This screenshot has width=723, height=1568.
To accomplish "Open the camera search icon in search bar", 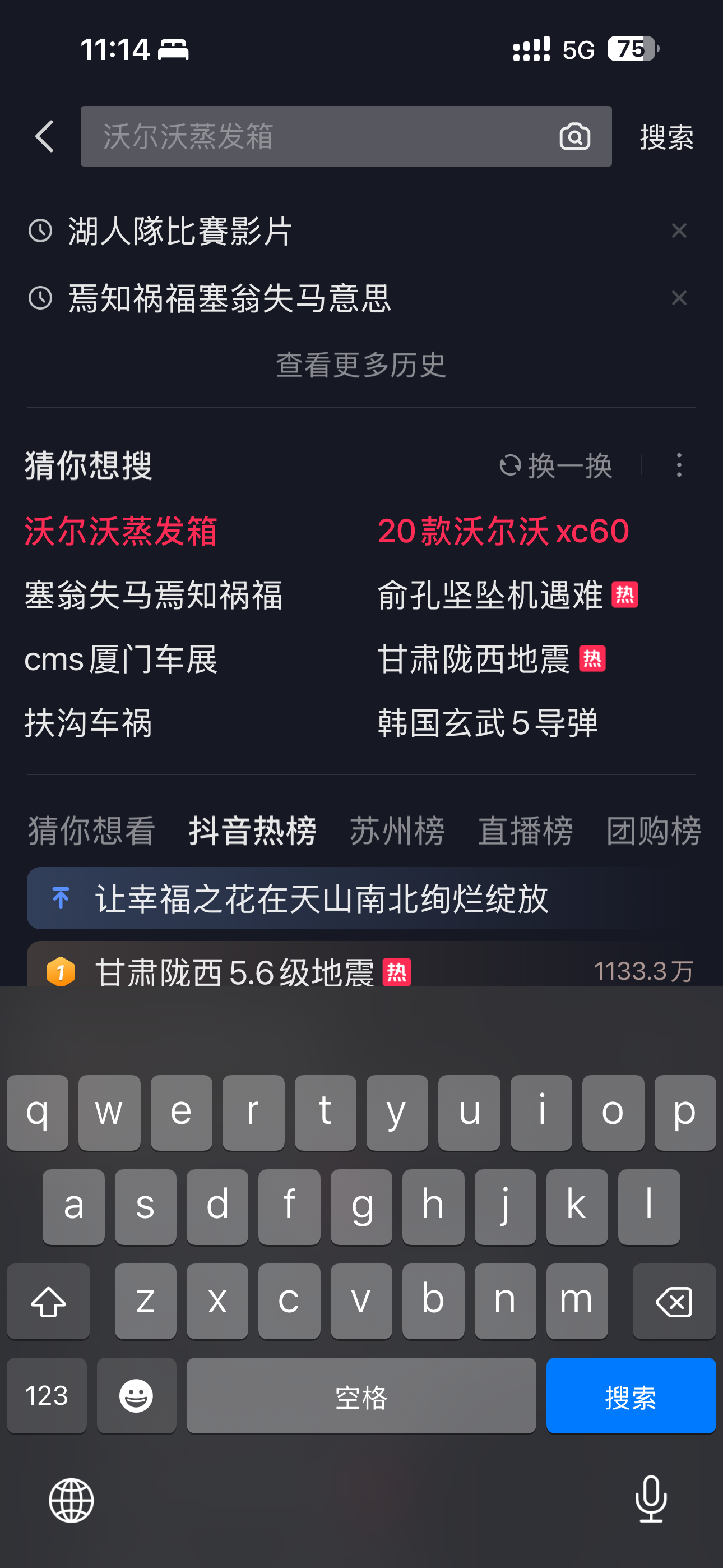I will click(x=574, y=136).
